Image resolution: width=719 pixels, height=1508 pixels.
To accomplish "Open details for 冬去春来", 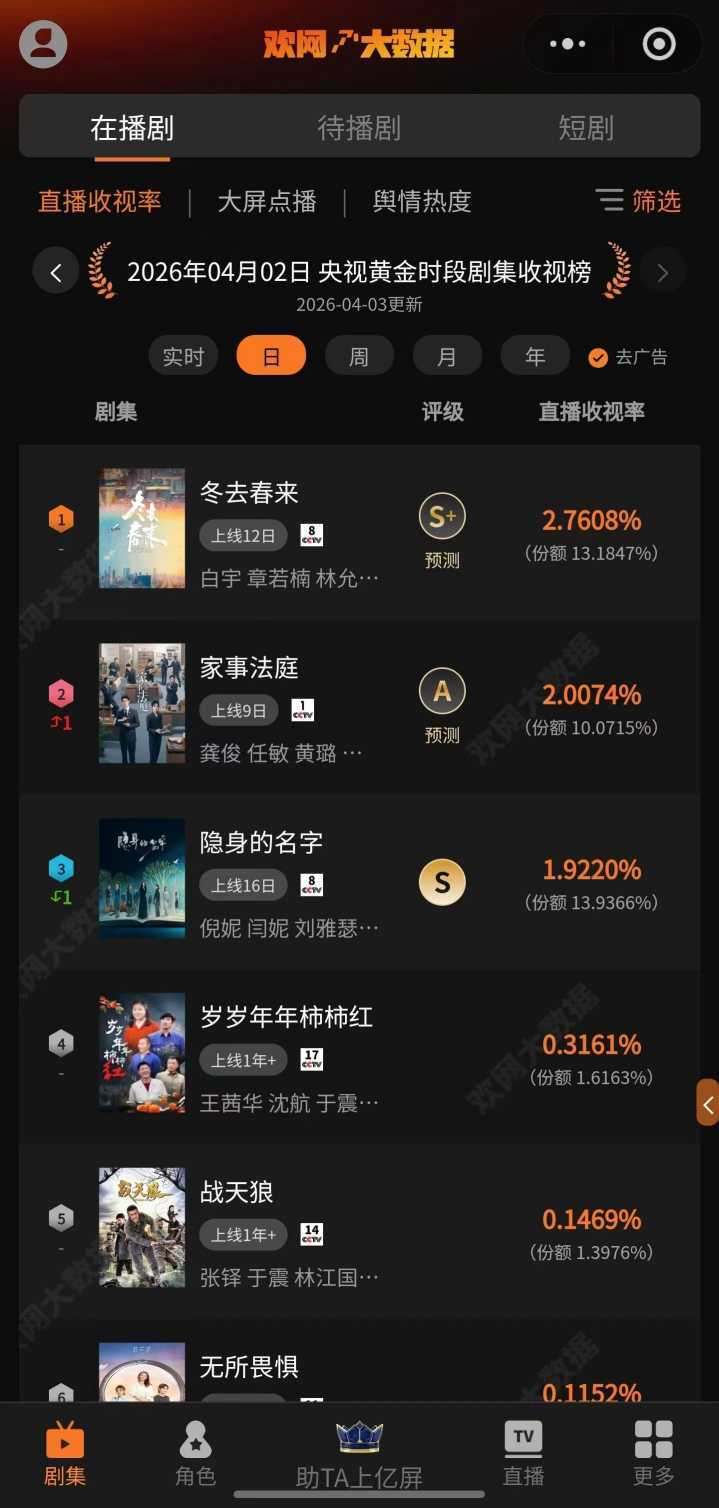I will point(249,493).
